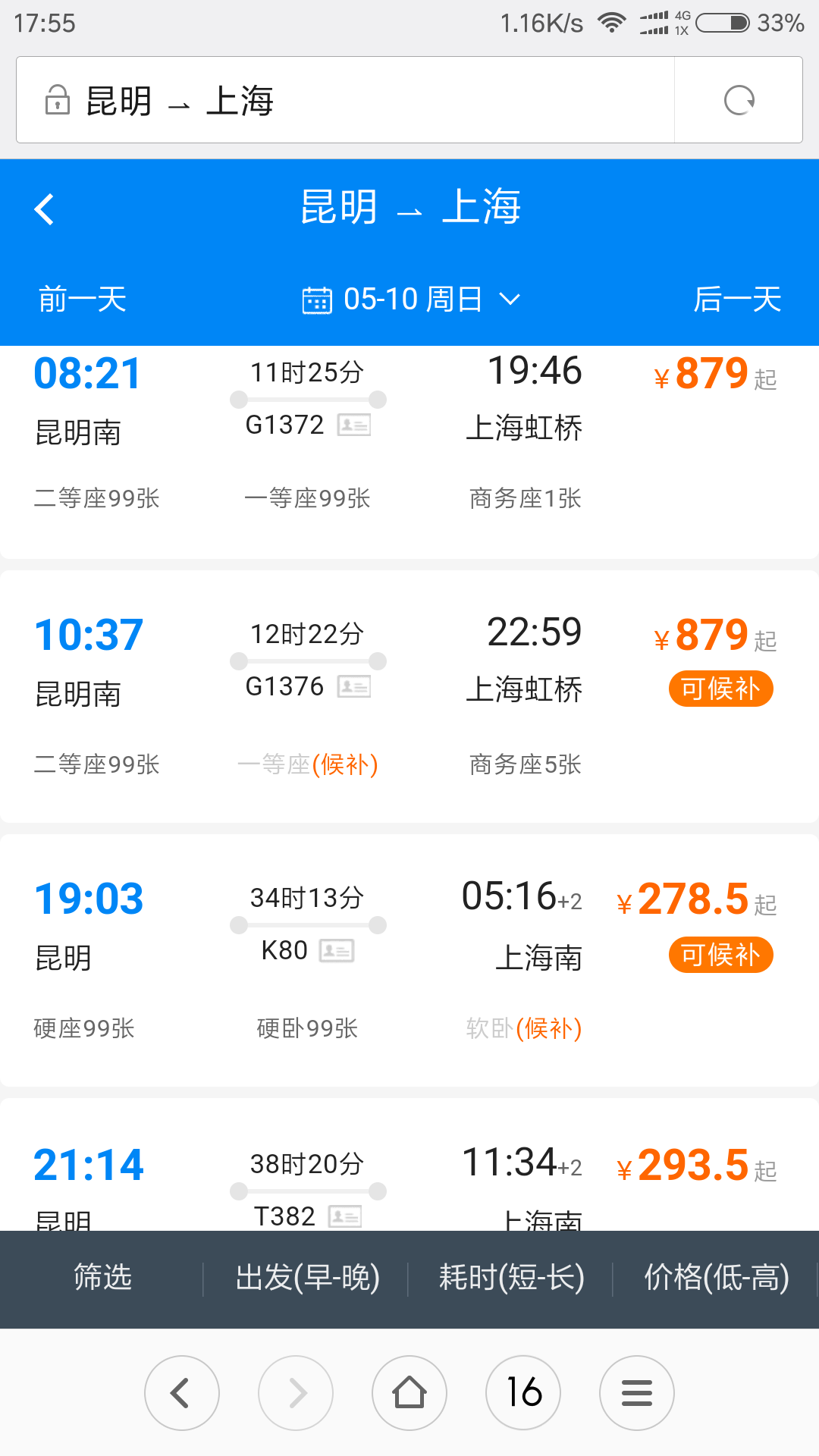
Task: Sort by 出发(早-晚) departure time
Action: tap(307, 1278)
